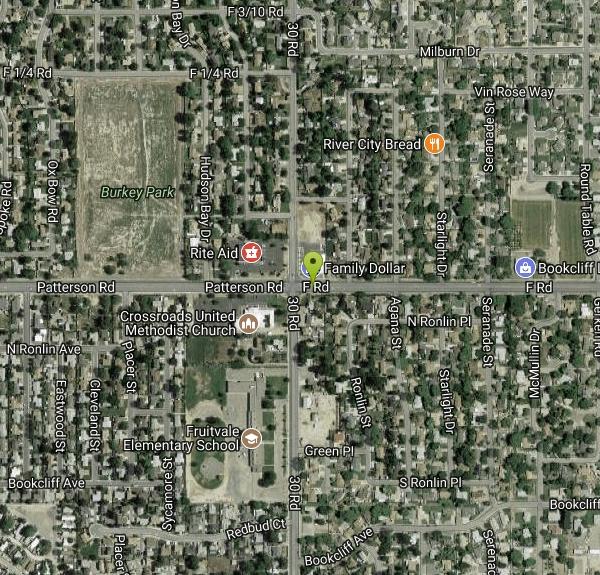Open the Family Dollar store marker
Screen dimensions: 600x575
306,270
